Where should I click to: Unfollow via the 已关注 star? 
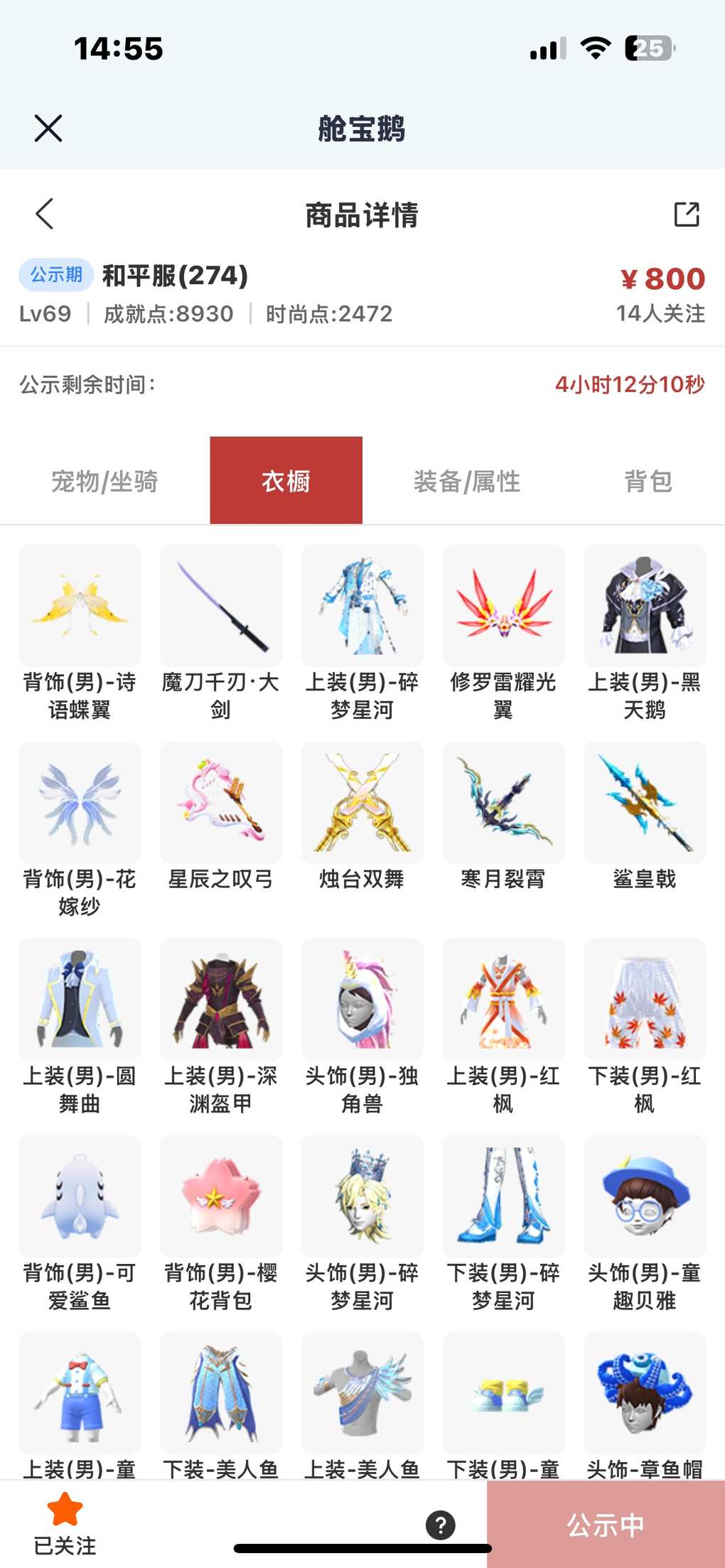[65, 1522]
